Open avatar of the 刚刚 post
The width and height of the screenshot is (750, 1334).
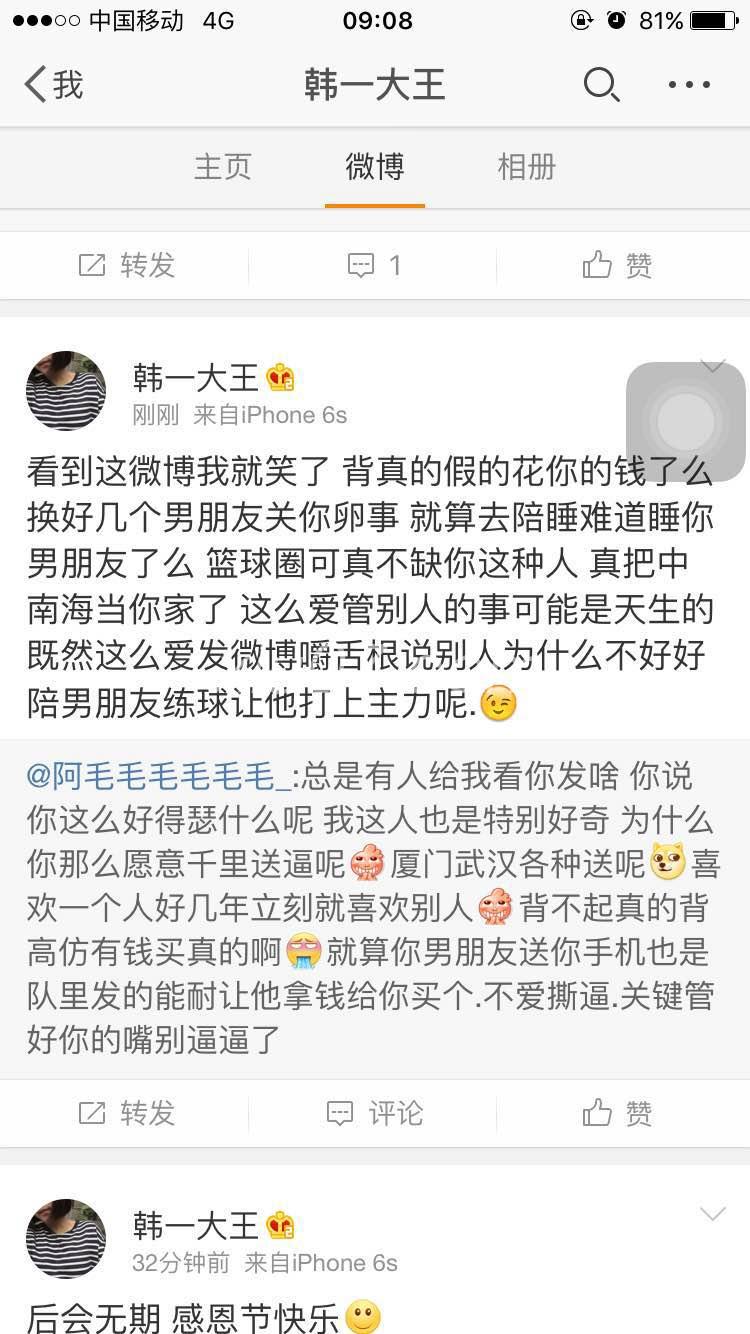click(66, 391)
